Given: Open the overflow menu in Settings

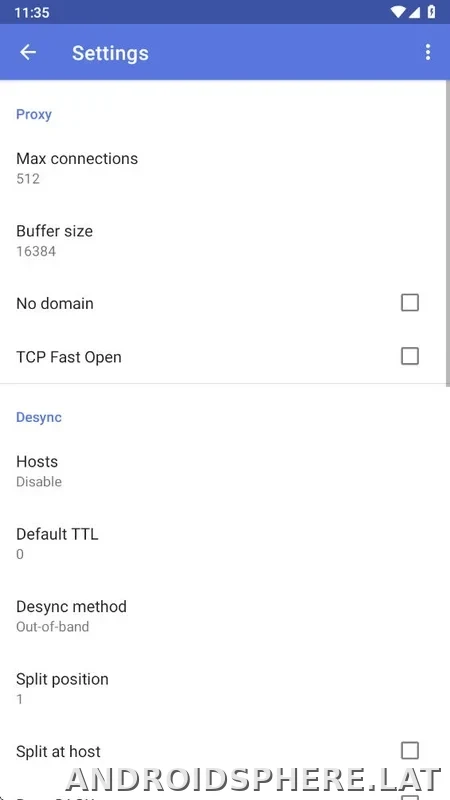Looking at the screenshot, I should point(428,52).
